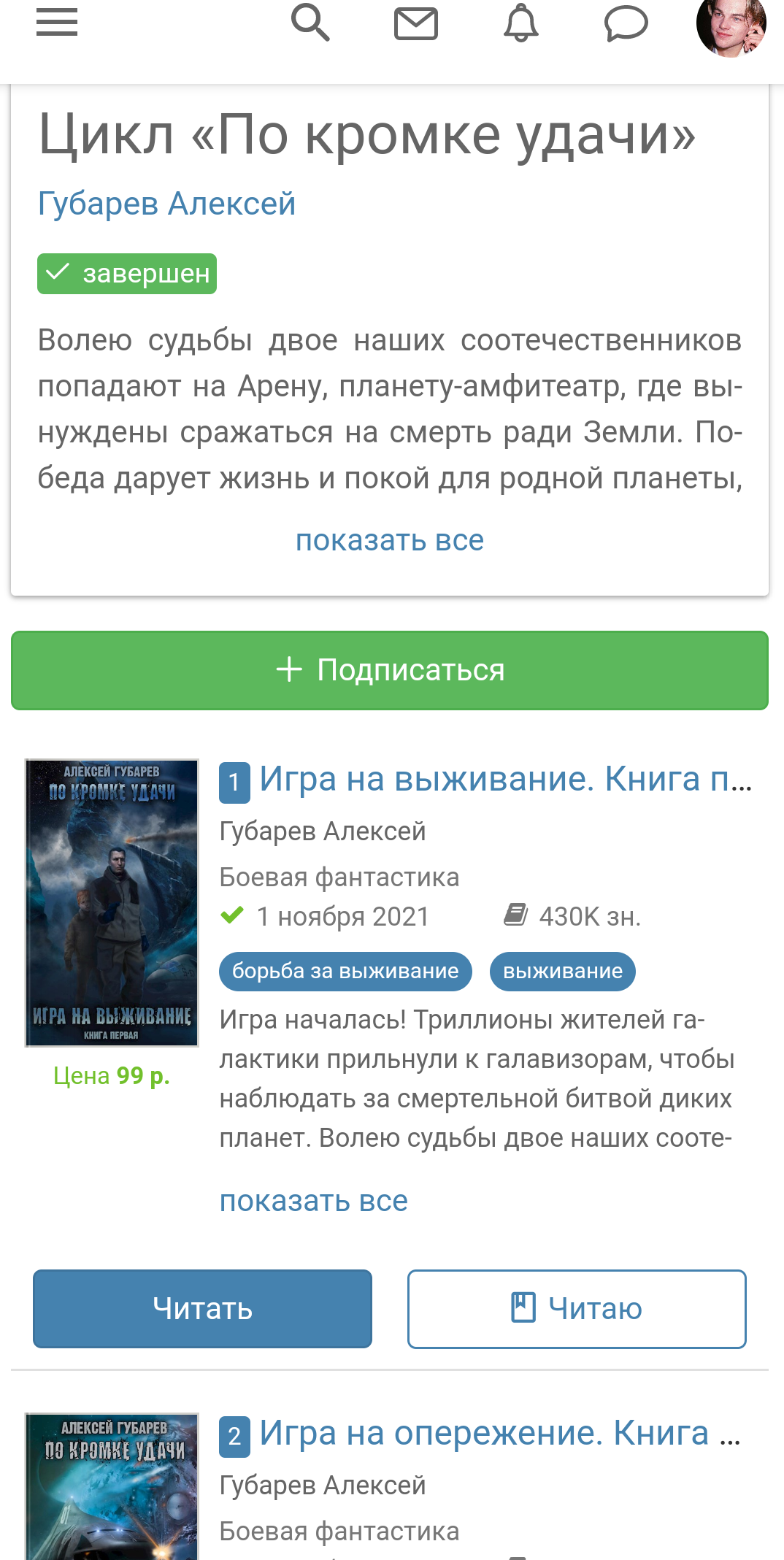This screenshot has width=784, height=1560.
Task: Open author link Губарев Алексей under cycle title
Action: coord(166,204)
